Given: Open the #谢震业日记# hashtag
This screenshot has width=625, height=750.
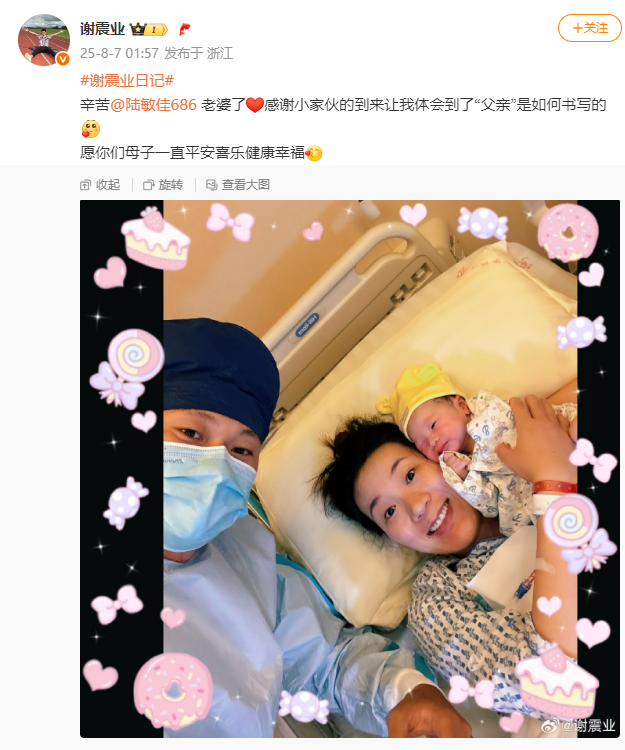Looking at the screenshot, I should click(x=127, y=79).
